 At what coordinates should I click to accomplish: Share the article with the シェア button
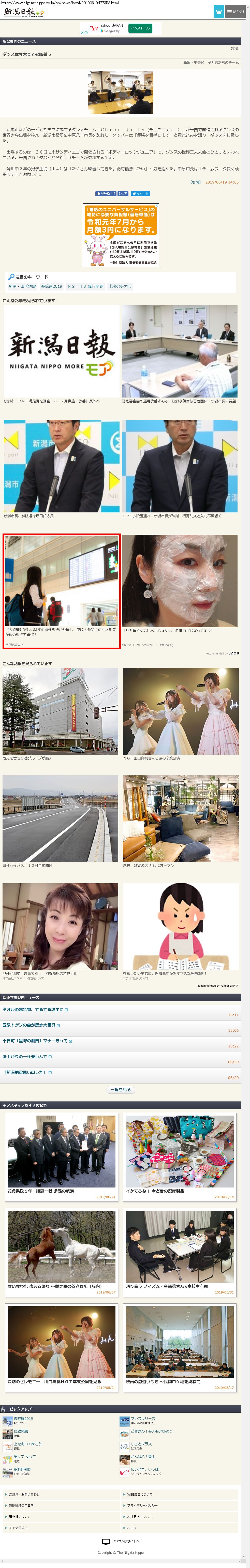[x=123, y=194]
